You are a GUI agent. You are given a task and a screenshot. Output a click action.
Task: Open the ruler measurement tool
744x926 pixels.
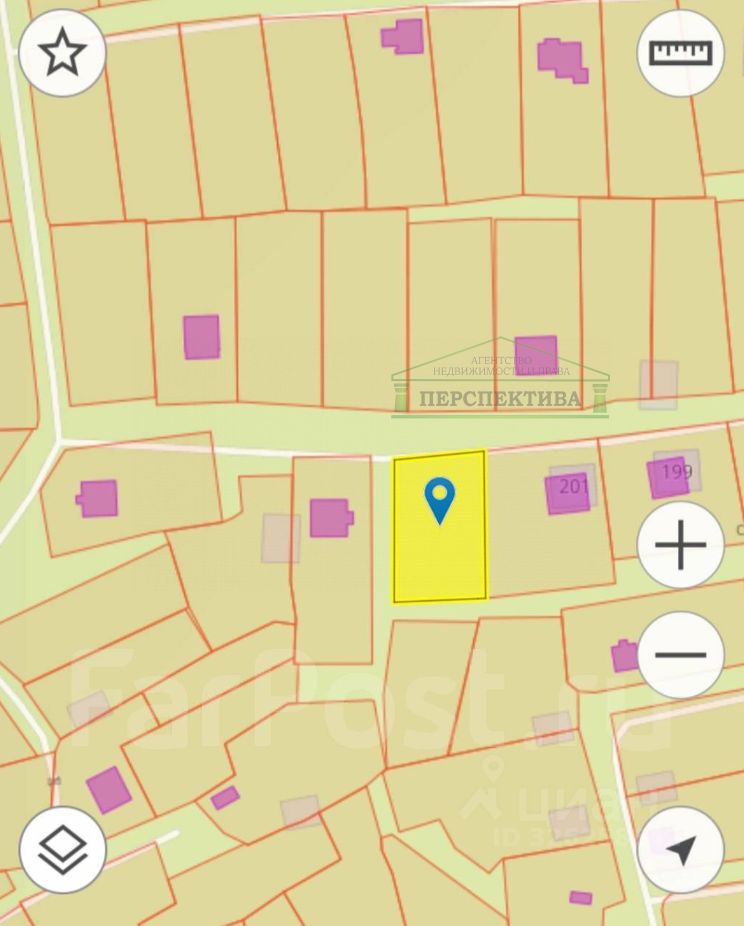(680, 53)
